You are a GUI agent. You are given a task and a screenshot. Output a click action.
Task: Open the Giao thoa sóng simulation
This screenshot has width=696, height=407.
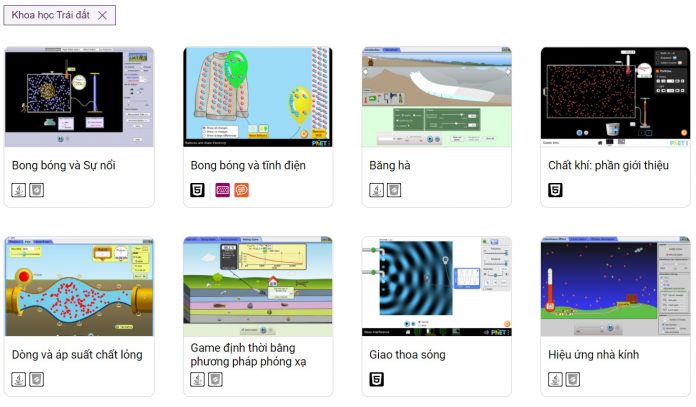[436, 287]
